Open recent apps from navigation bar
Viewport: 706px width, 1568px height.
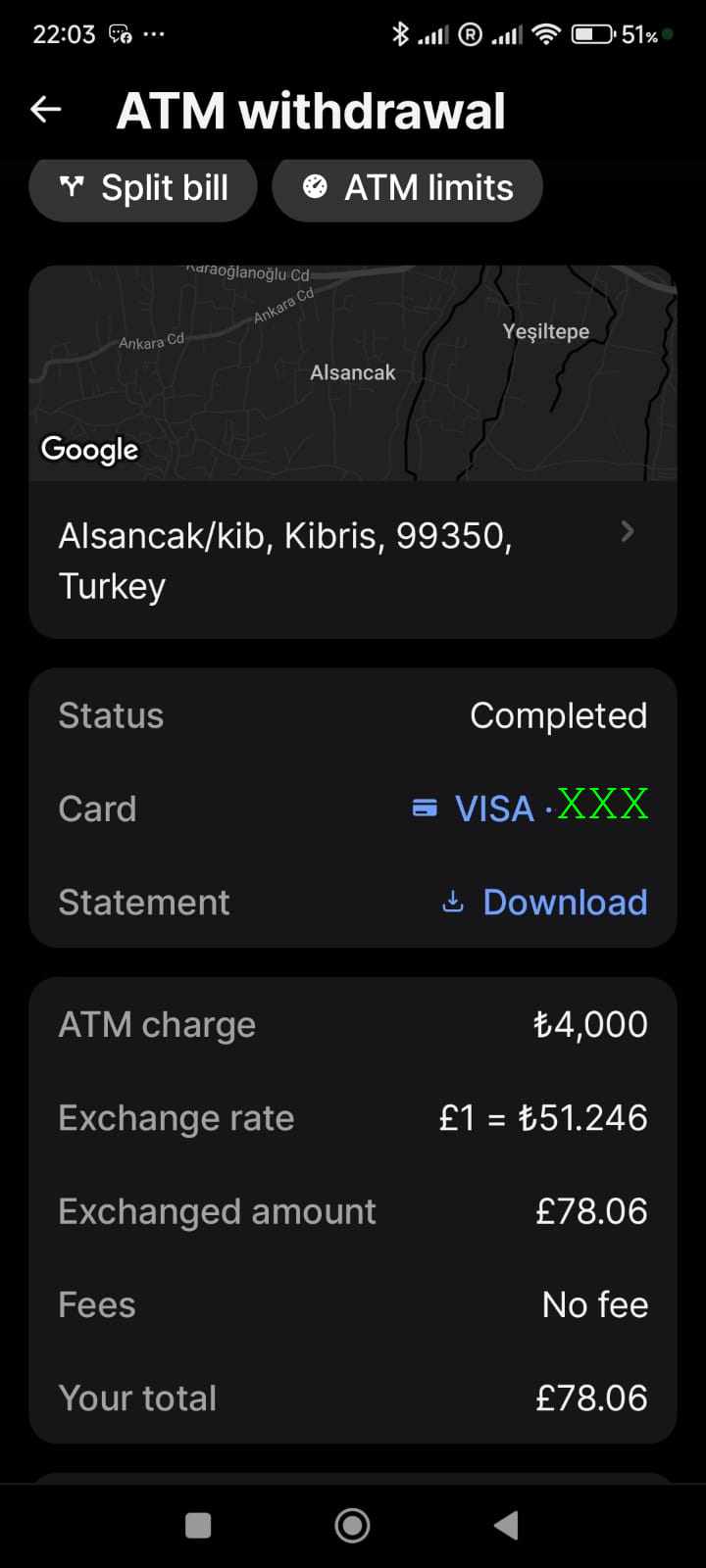pos(198,1525)
